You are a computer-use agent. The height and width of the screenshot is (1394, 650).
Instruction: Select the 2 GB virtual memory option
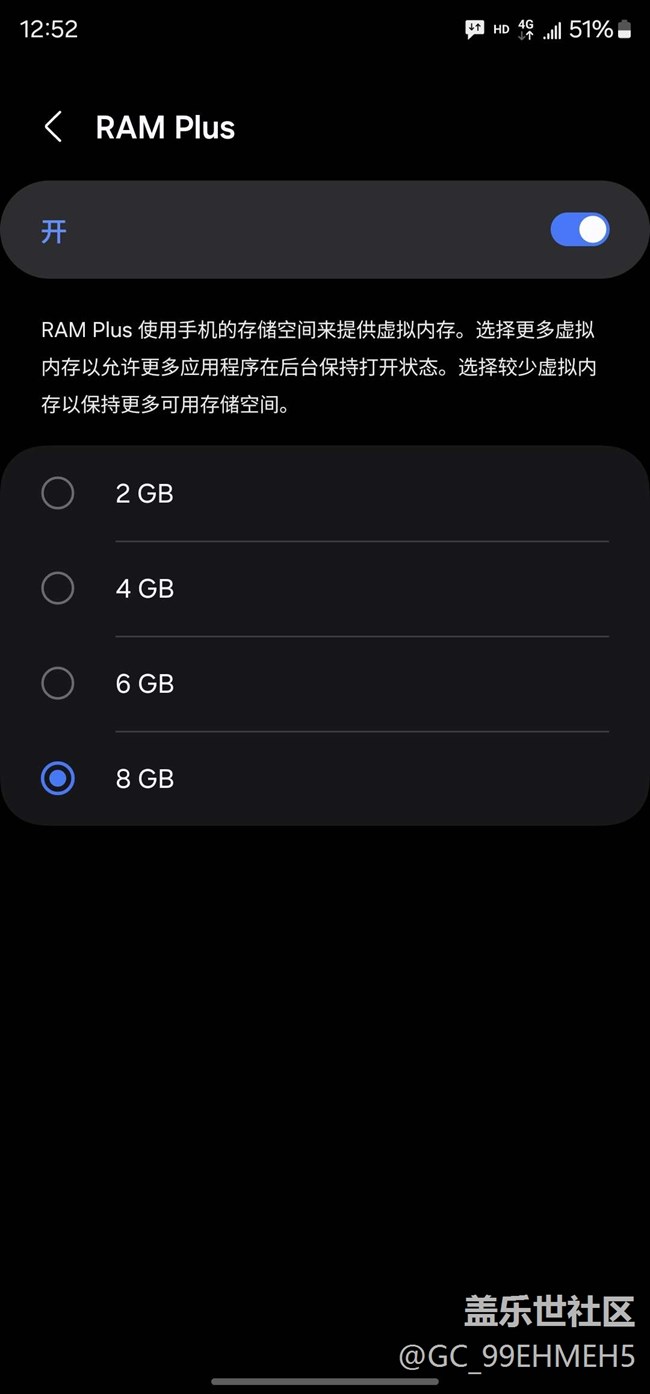[58, 493]
